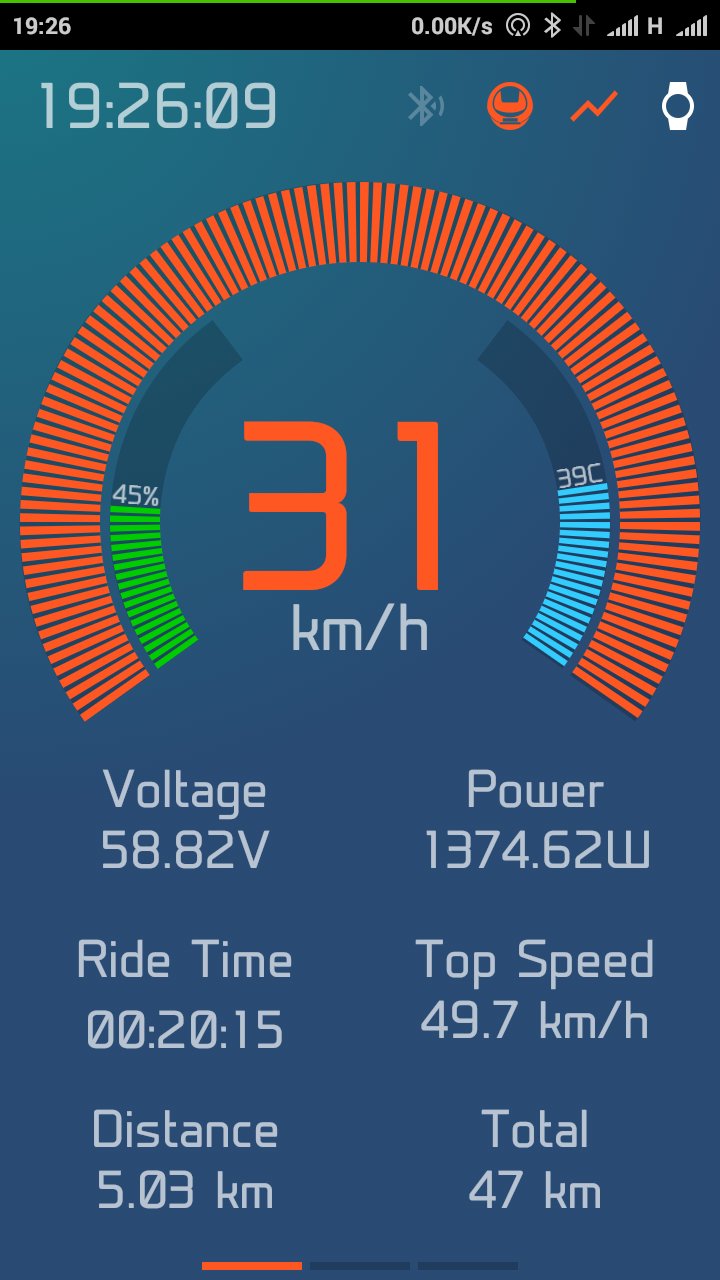Open the data logging graph icon
Image resolution: width=720 pixels, height=1280 pixels.
click(594, 106)
